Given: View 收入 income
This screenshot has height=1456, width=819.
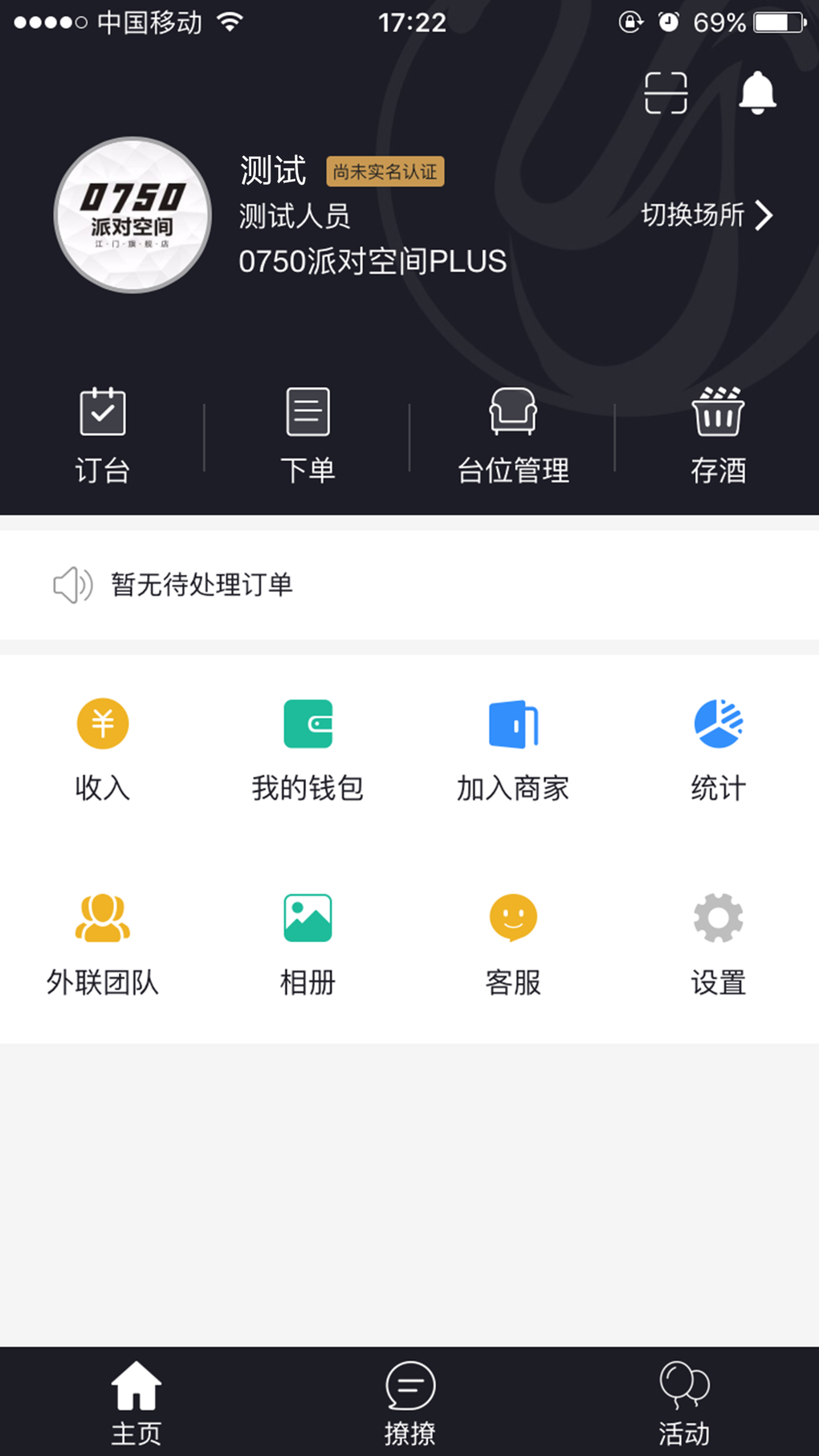Looking at the screenshot, I should (x=103, y=748).
